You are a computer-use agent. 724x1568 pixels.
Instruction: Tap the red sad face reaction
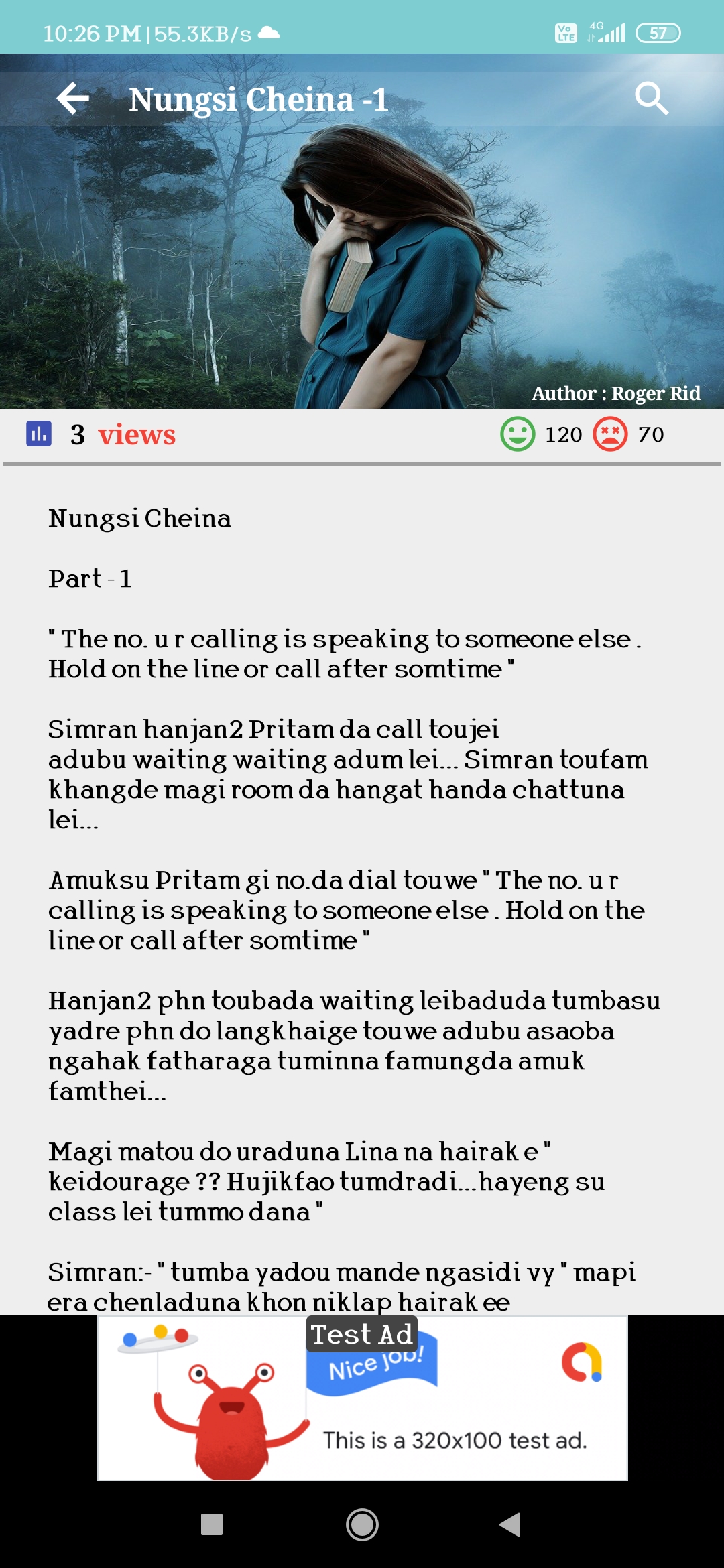610,434
